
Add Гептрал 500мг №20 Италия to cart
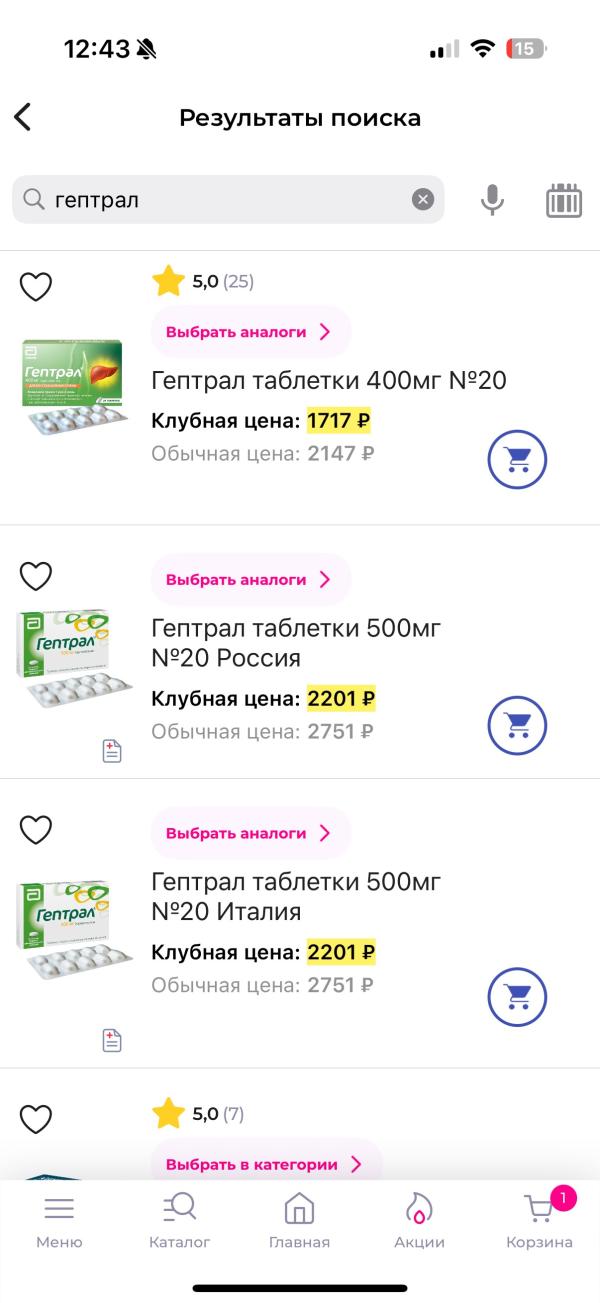coord(517,995)
